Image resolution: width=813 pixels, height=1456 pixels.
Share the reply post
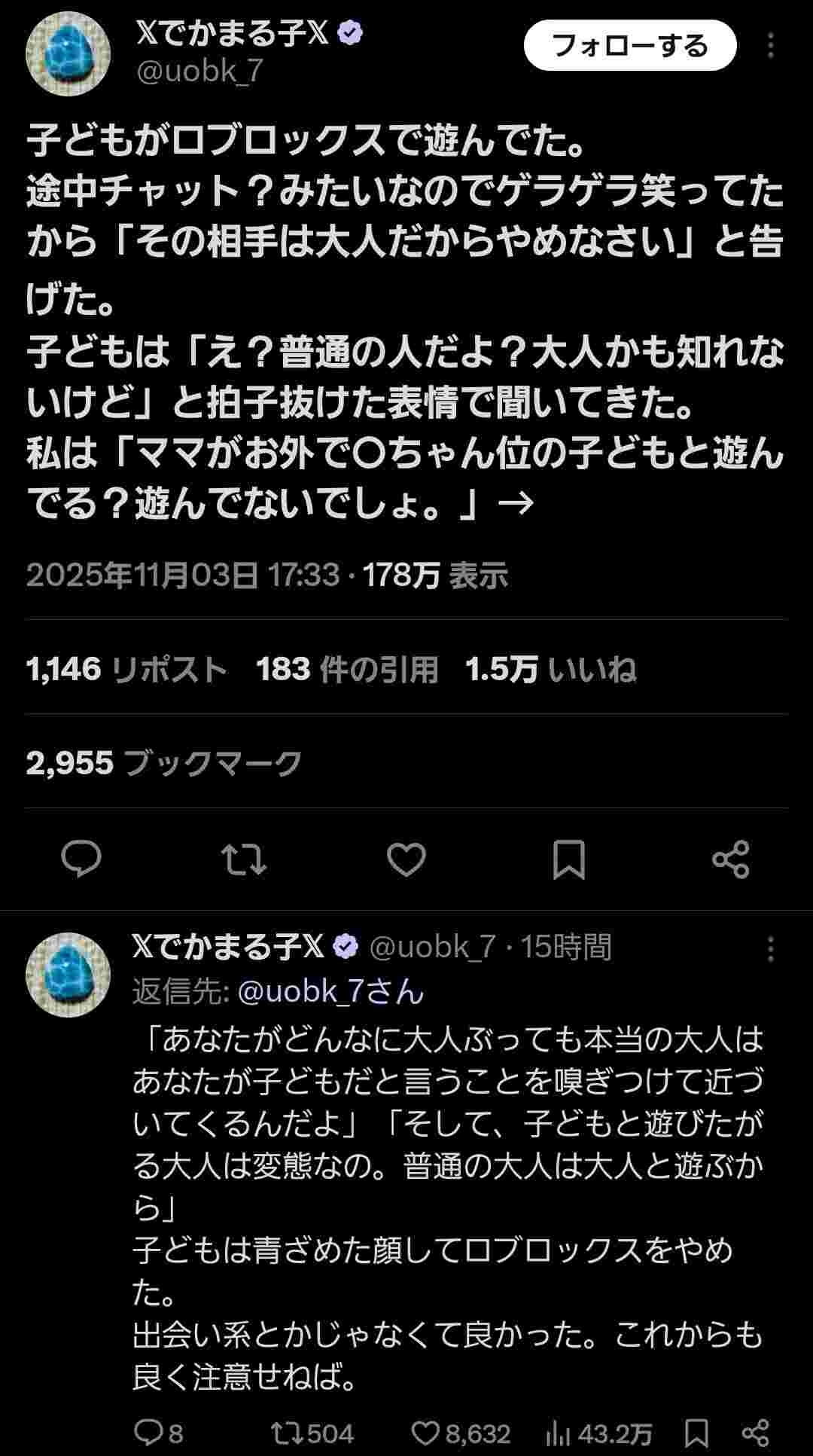coord(755,1433)
